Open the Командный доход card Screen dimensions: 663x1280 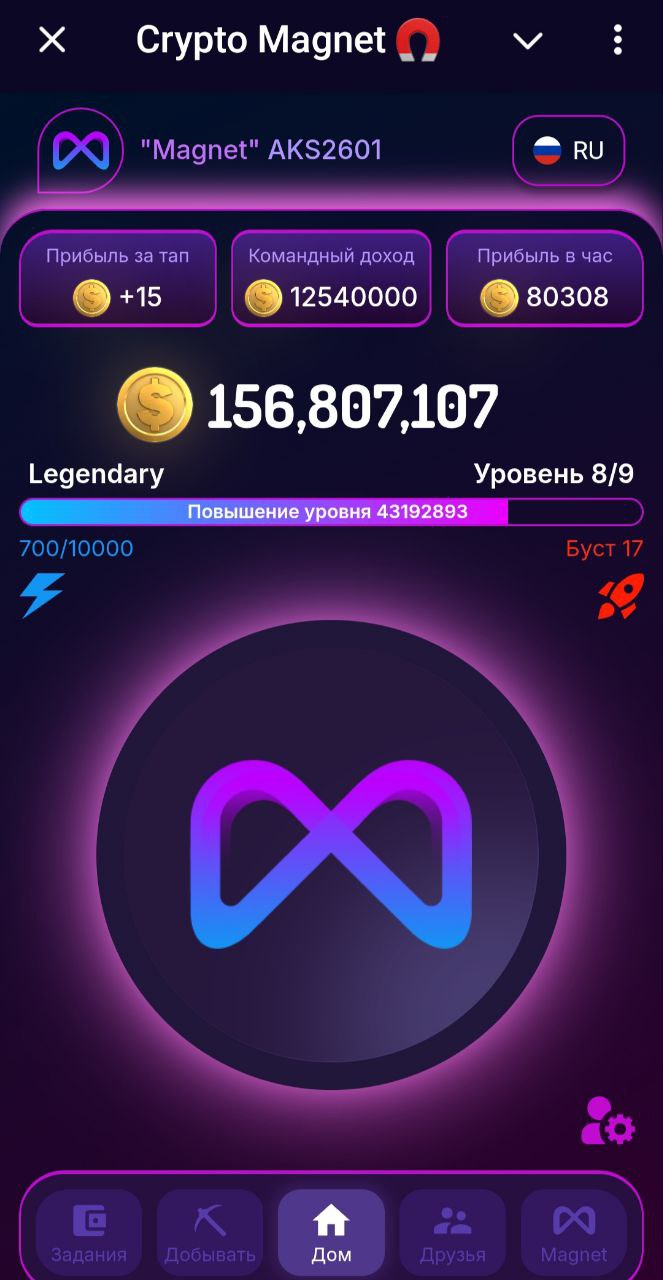[x=331, y=278]
